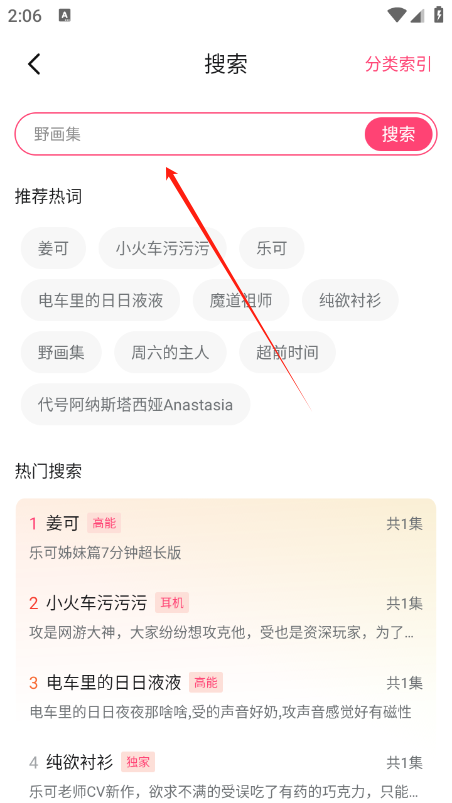Choose the 小火车污污污 hot word chip
The image size is (452, 803).
[162, 248]
